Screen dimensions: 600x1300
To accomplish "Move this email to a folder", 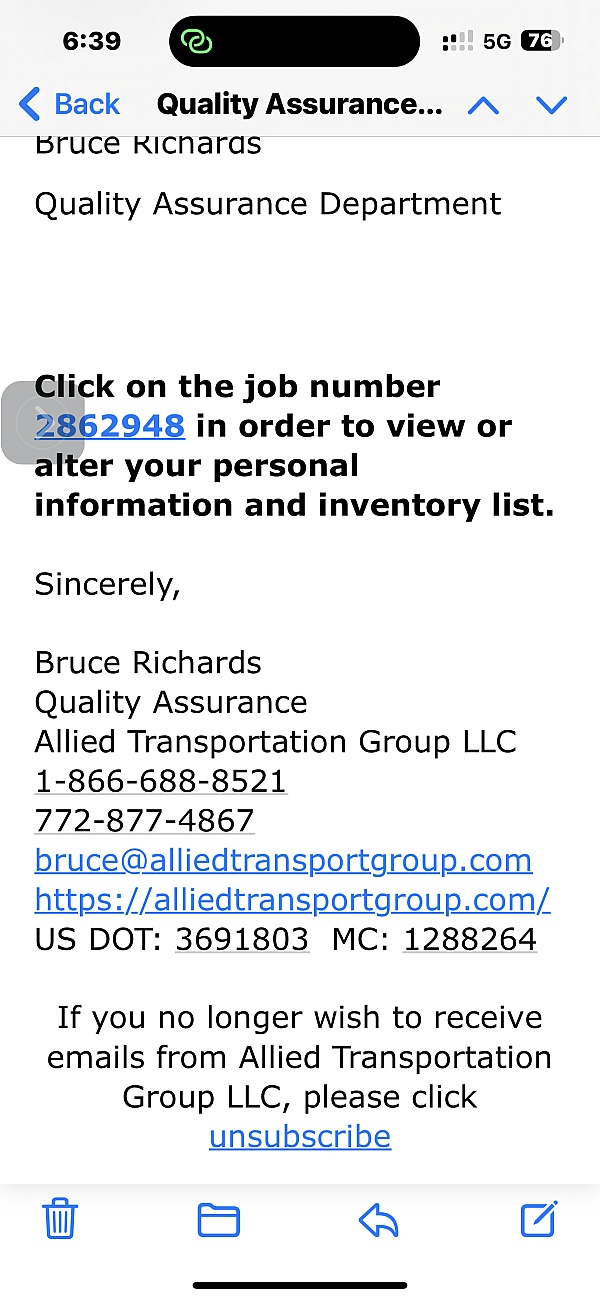I will (x=219, y=1220).
